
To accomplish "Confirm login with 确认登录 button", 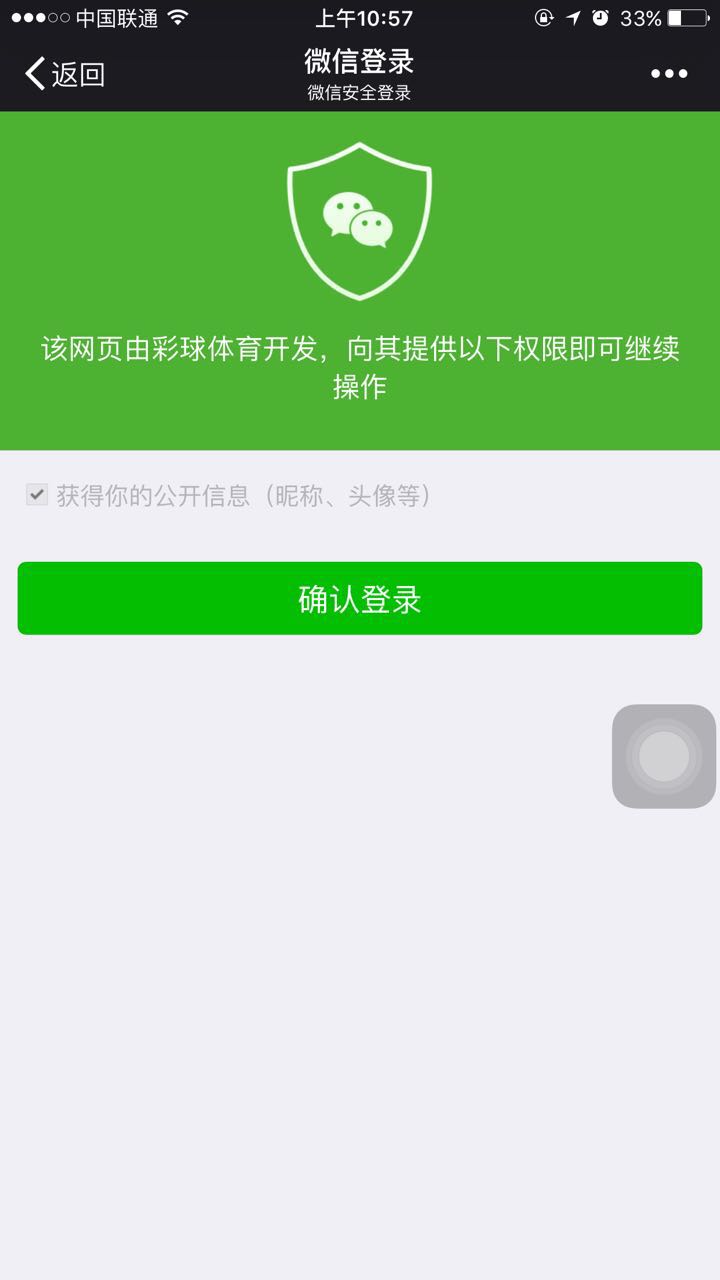I will 360,598.
